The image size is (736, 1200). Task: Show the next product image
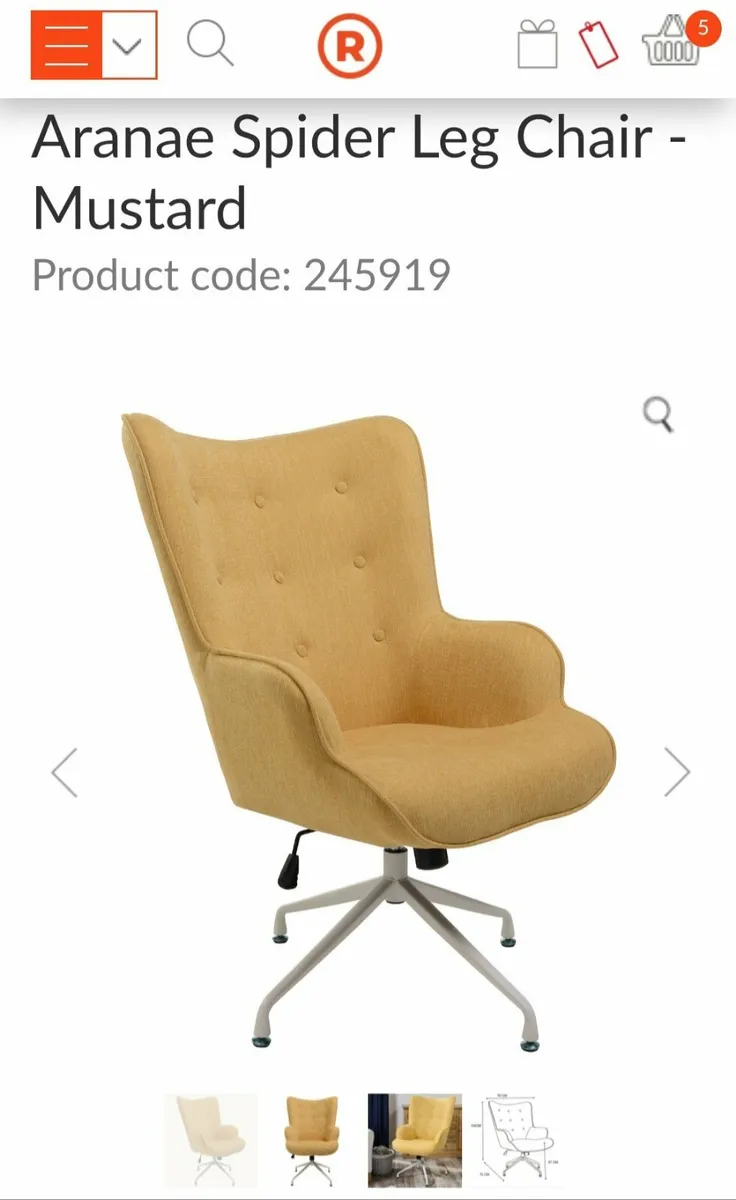tap(678, 770)
